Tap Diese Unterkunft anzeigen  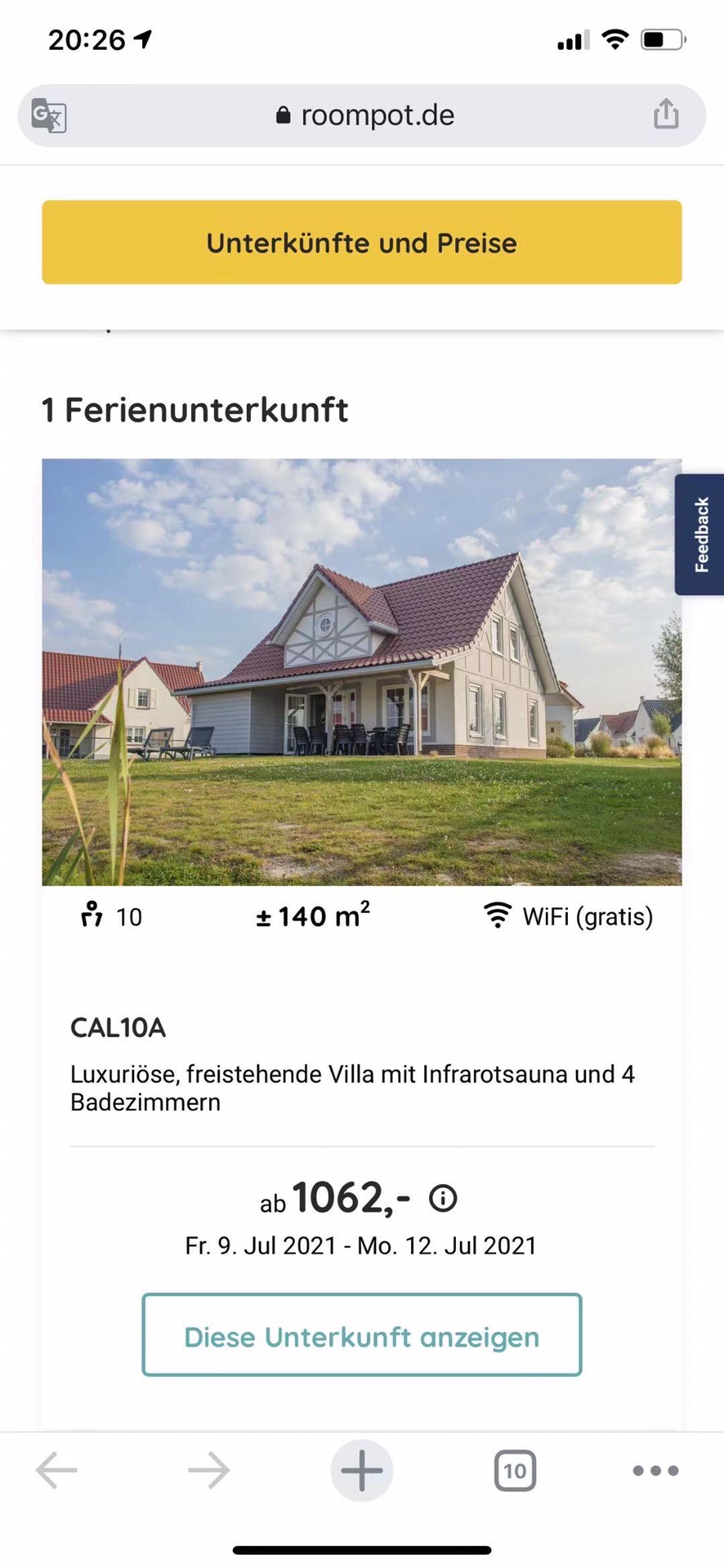[361, 1336]
